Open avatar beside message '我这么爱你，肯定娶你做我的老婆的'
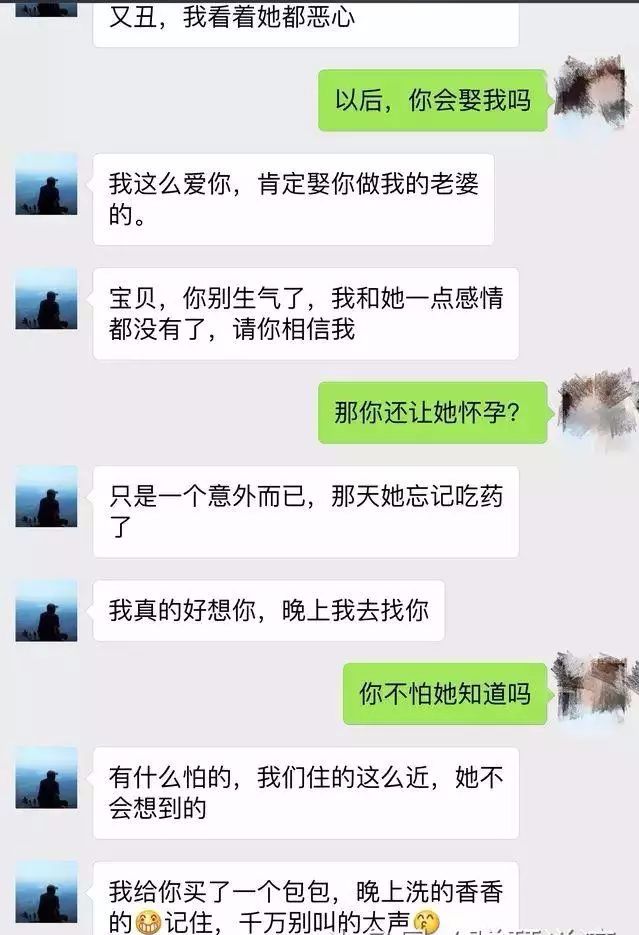The height and width of the screenshot is (935, 639). [46, 184]
